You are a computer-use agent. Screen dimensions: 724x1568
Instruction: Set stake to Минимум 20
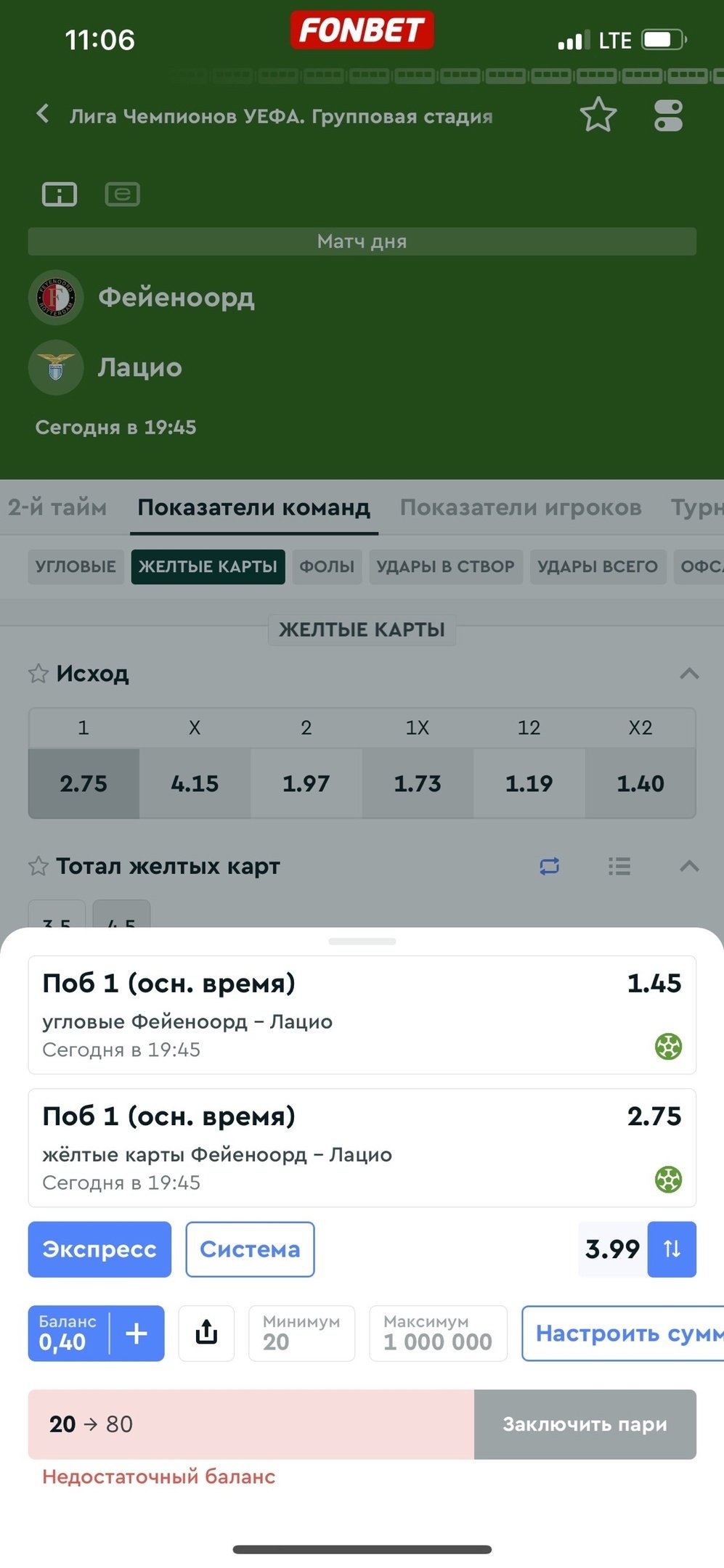click(x=301, y=1334)
